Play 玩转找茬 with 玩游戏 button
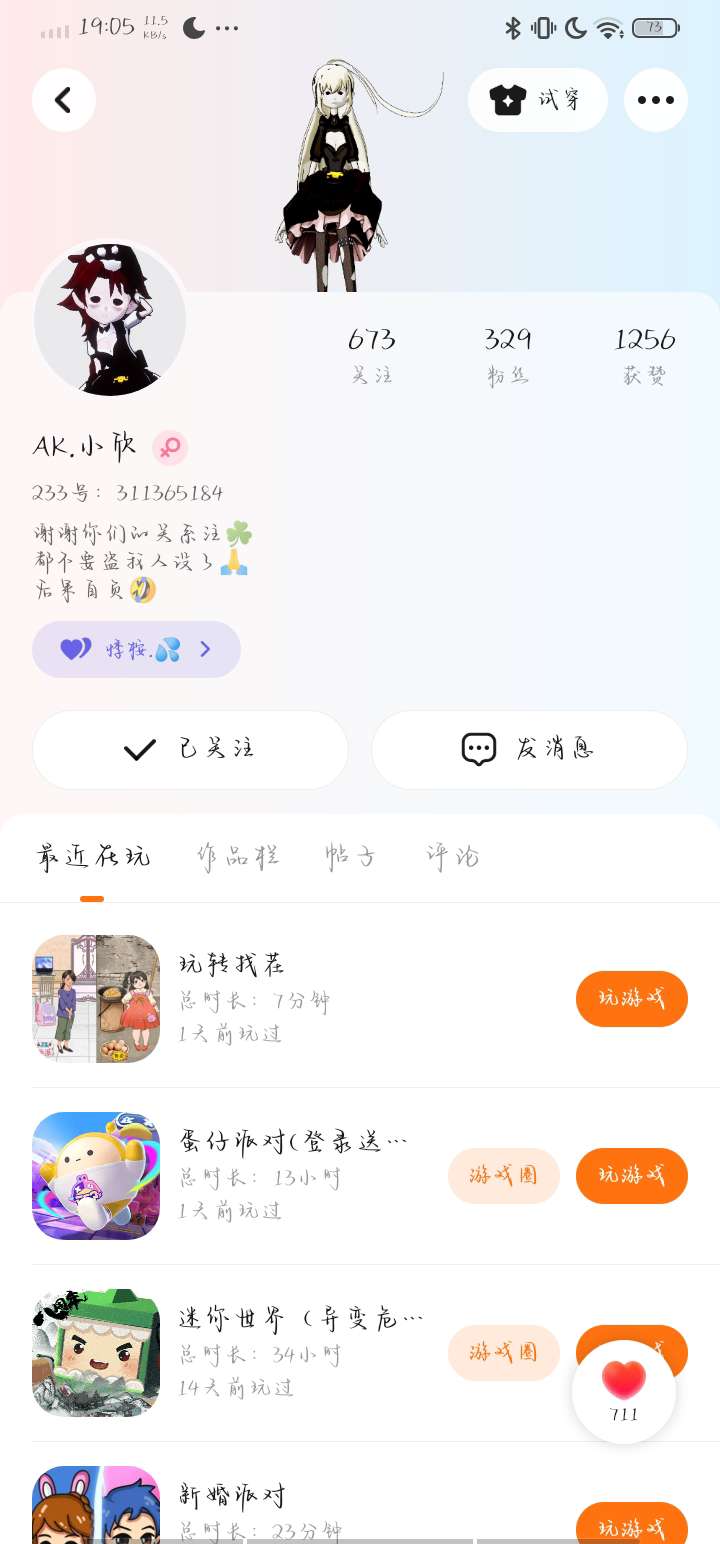Screen dimensions: 720x1544 631,998
